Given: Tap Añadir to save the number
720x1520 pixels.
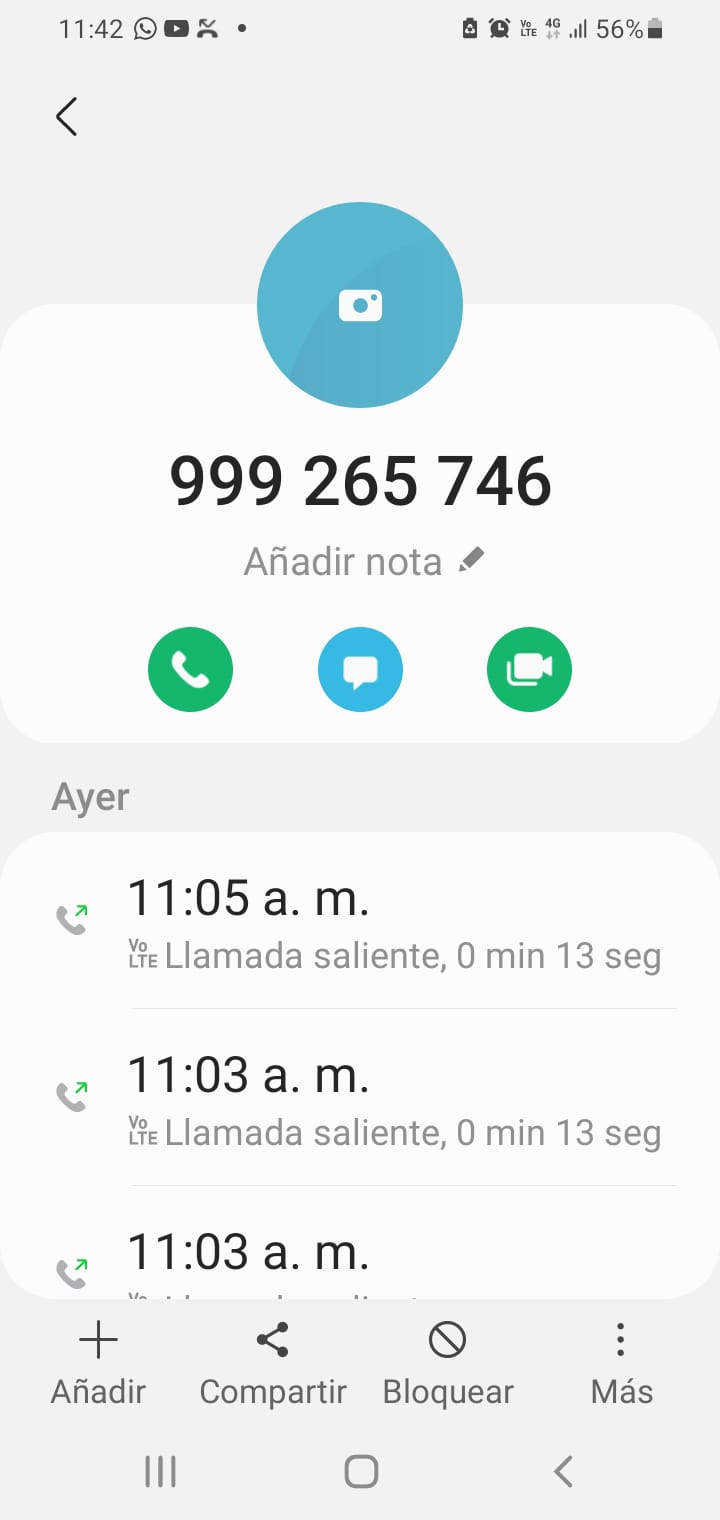Looking at the screenshot, I should pyautogui.click(x=98, y=1362).
